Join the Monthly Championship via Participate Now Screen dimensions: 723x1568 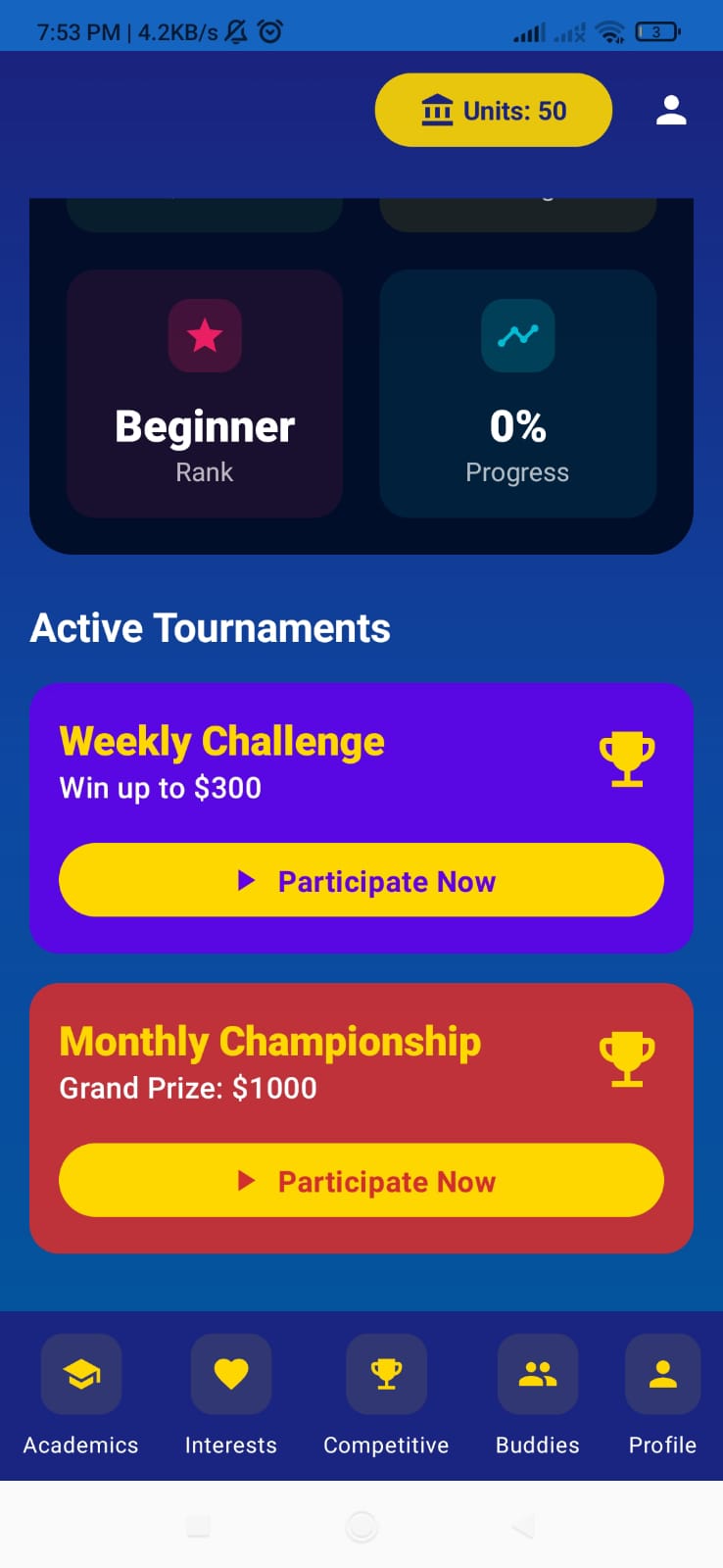tap(361, 1180)
